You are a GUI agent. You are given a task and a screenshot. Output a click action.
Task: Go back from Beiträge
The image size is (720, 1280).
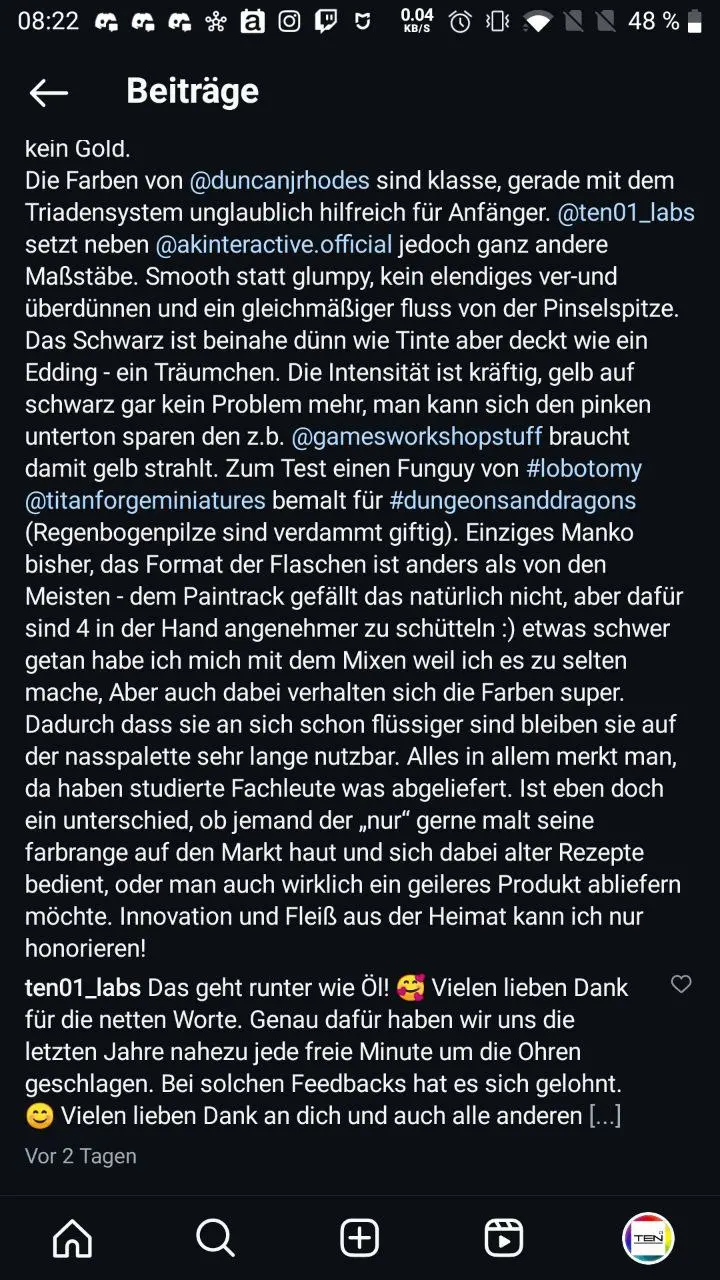48,92
